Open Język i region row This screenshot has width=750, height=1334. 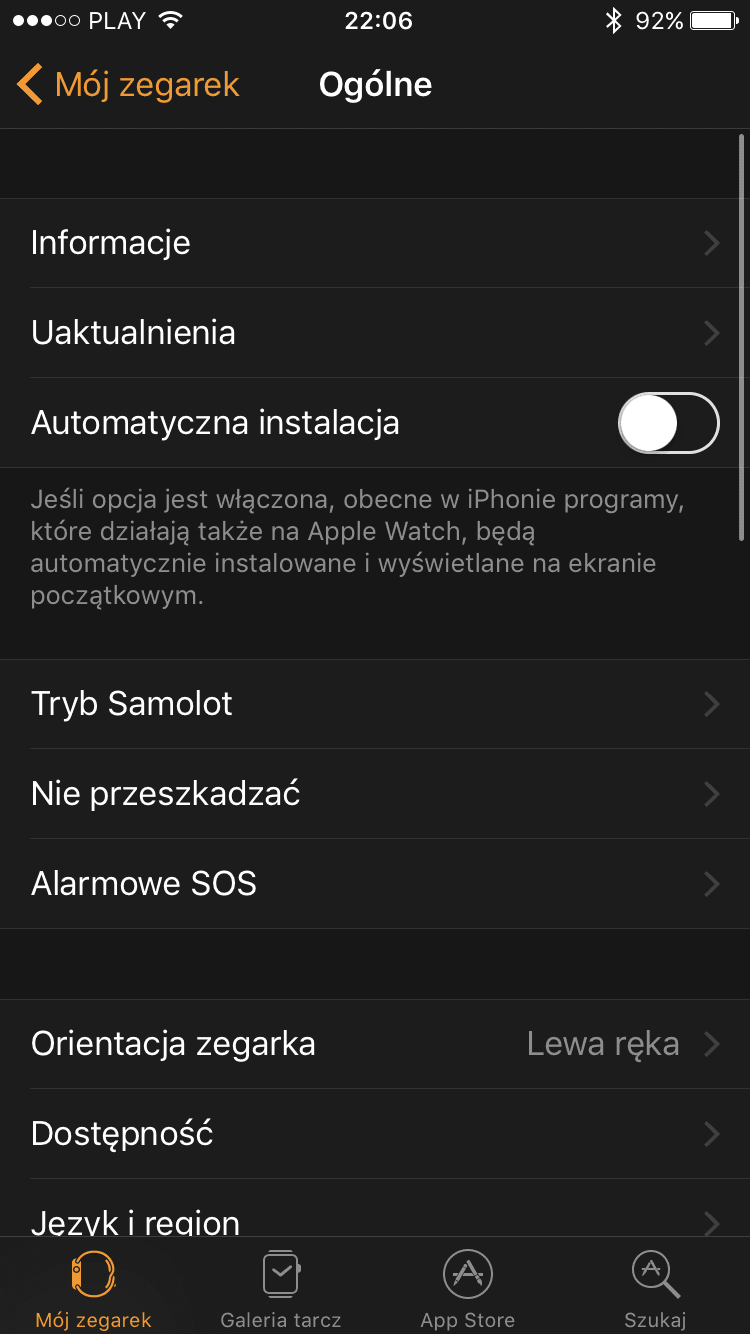[375, 1220]
